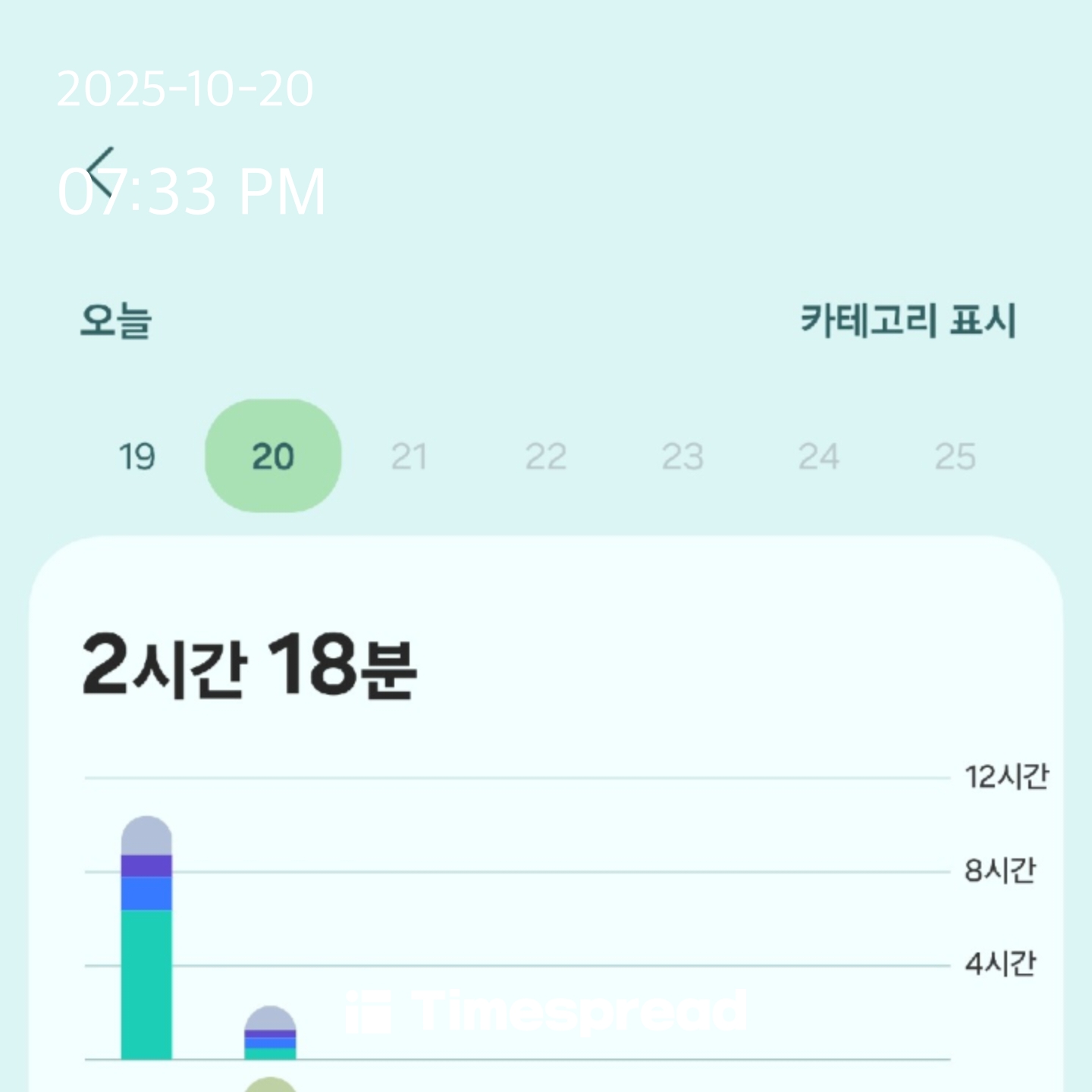Select date 20 in the week row

click(273, 457)
